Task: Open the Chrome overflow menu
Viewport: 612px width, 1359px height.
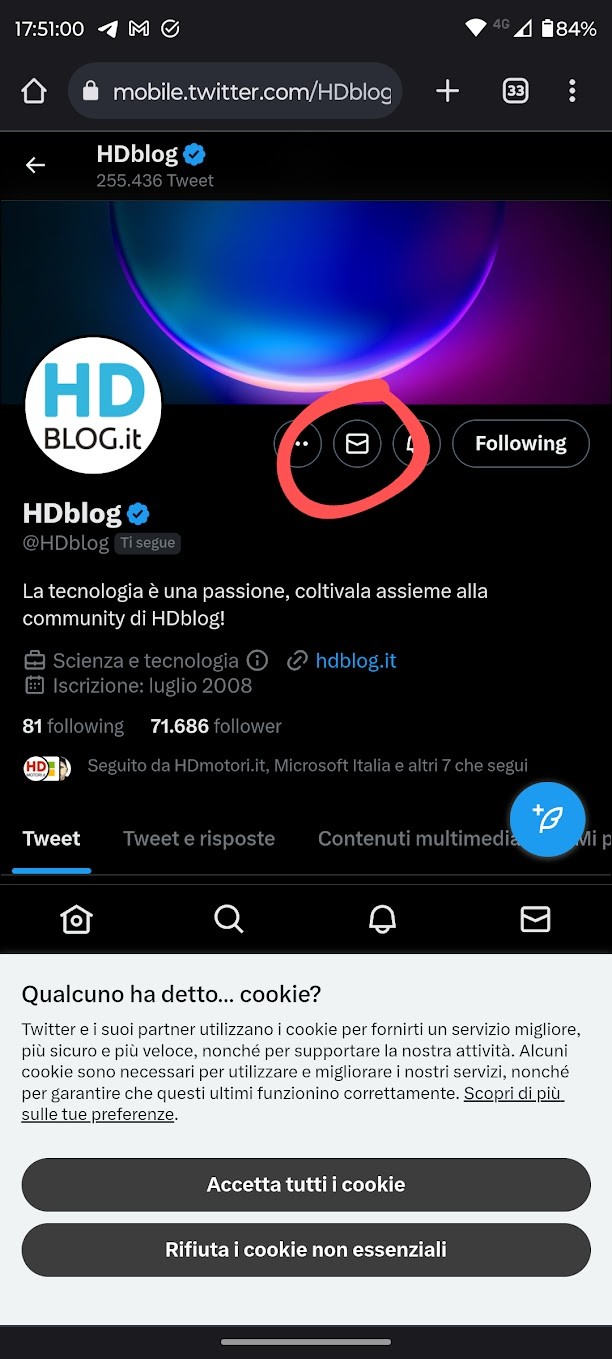Action: (572, 92)
